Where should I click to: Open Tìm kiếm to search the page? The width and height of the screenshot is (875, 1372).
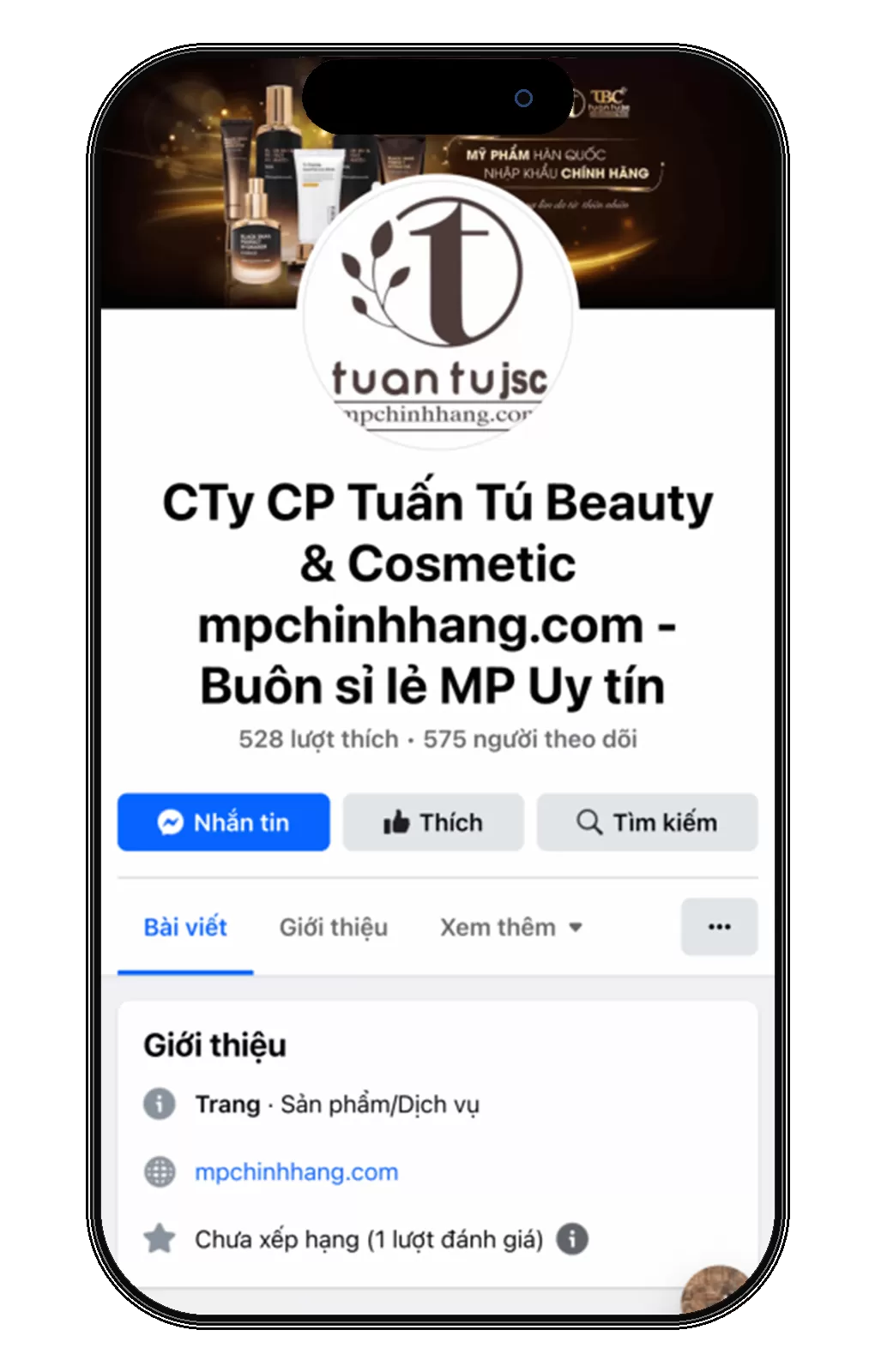pos(647,822)
